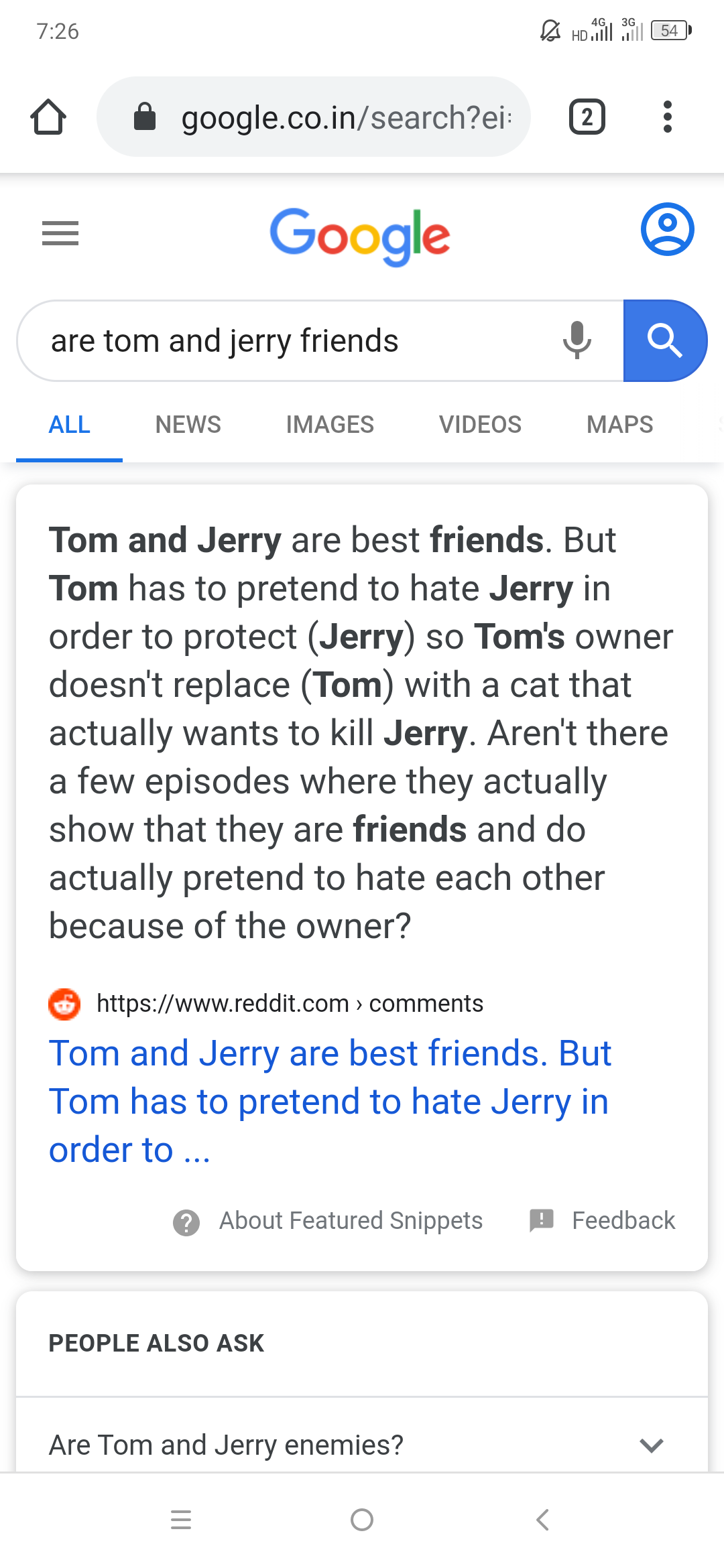
Task: Switch to the NEWS tab
Action: 188,425
